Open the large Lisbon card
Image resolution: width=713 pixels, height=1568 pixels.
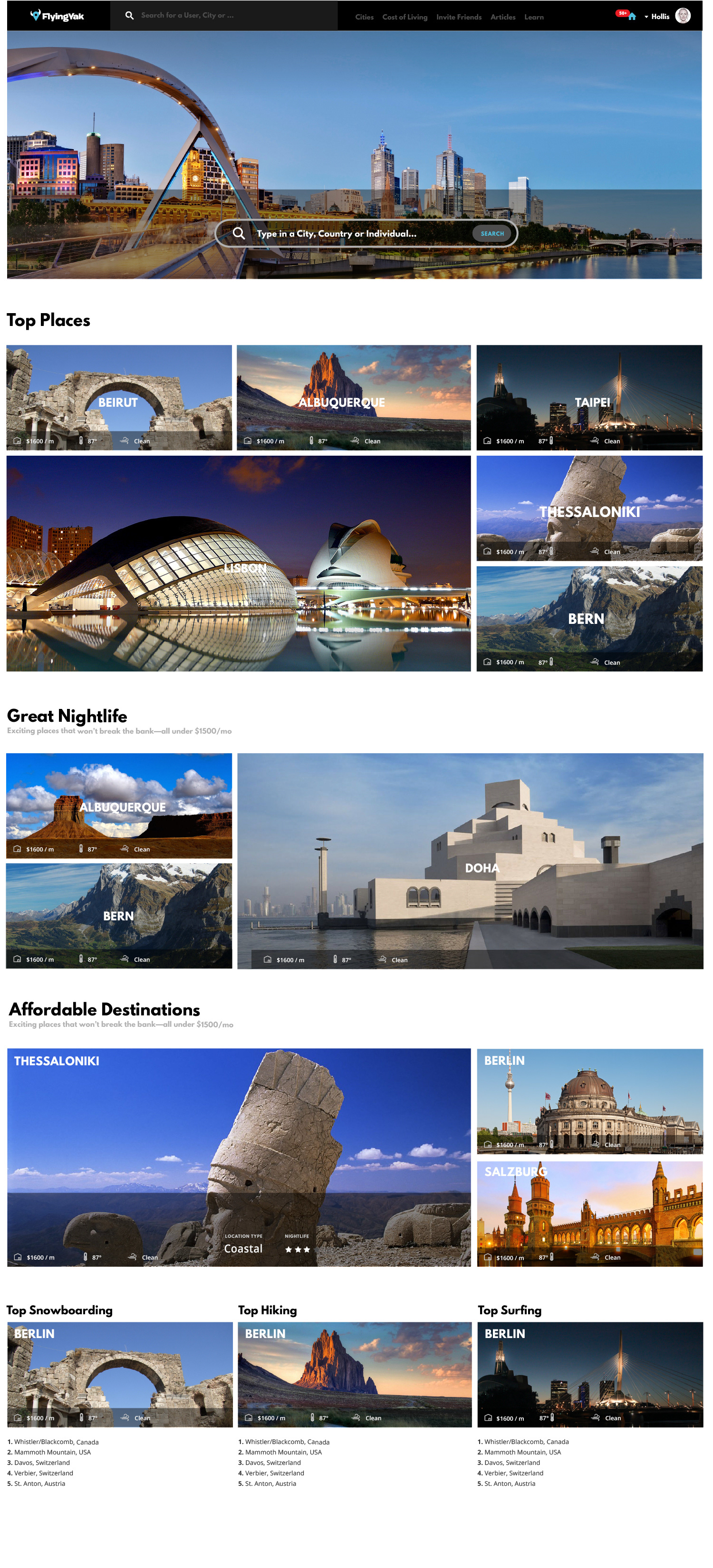238,563
